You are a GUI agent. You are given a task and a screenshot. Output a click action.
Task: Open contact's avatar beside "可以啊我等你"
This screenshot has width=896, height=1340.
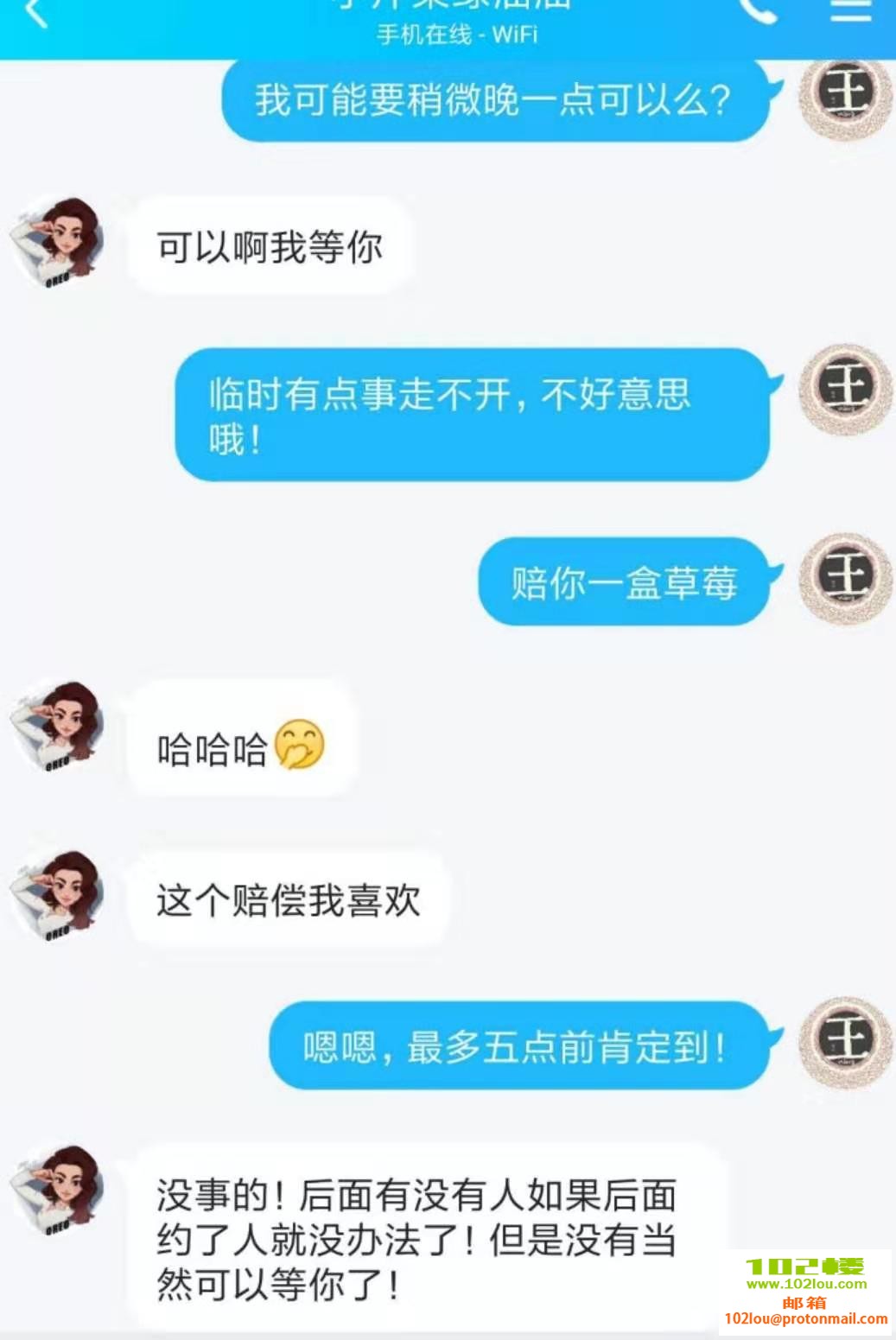click(58, 242)
